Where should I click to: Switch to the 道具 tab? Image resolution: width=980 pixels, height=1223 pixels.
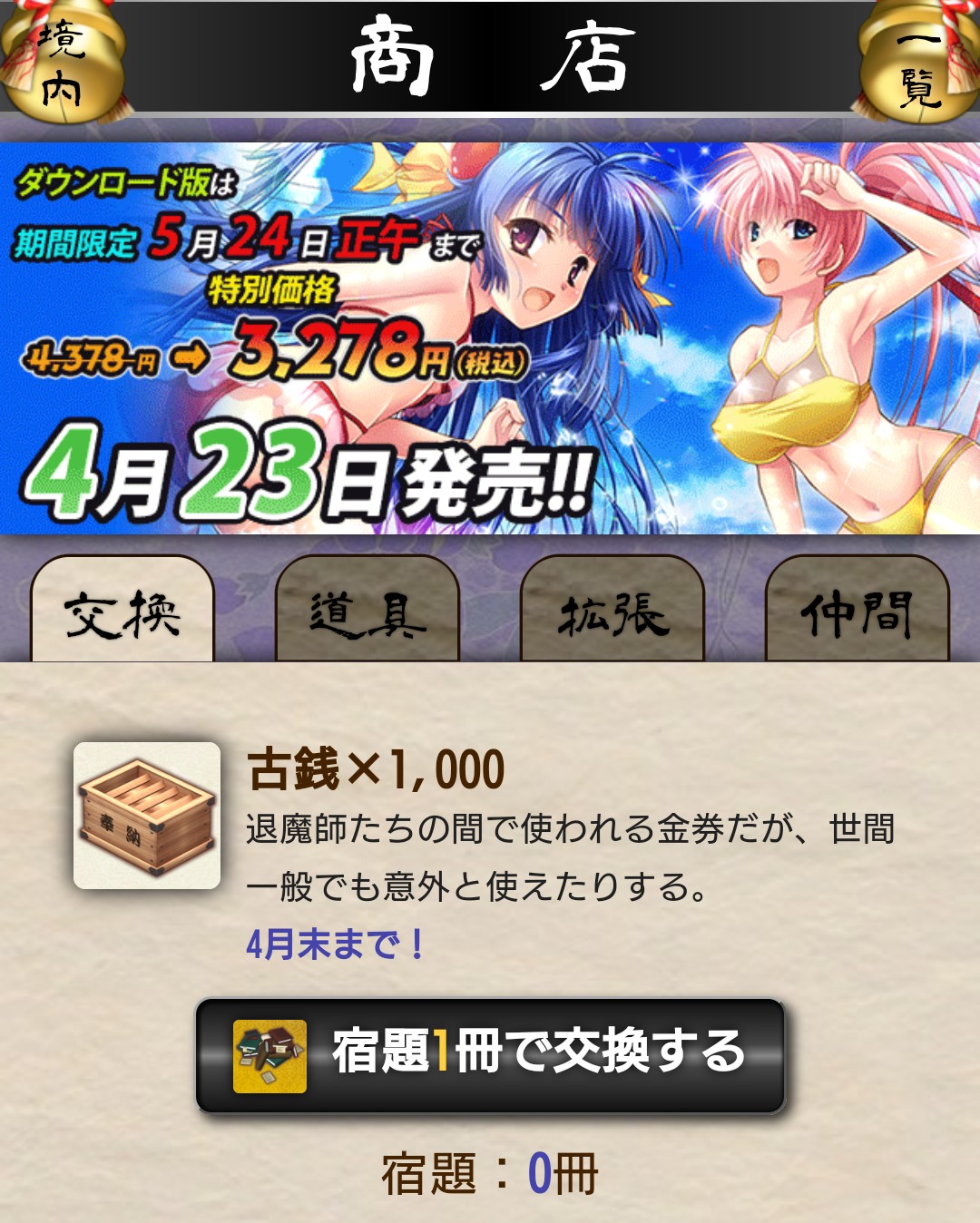coord(367,611)
